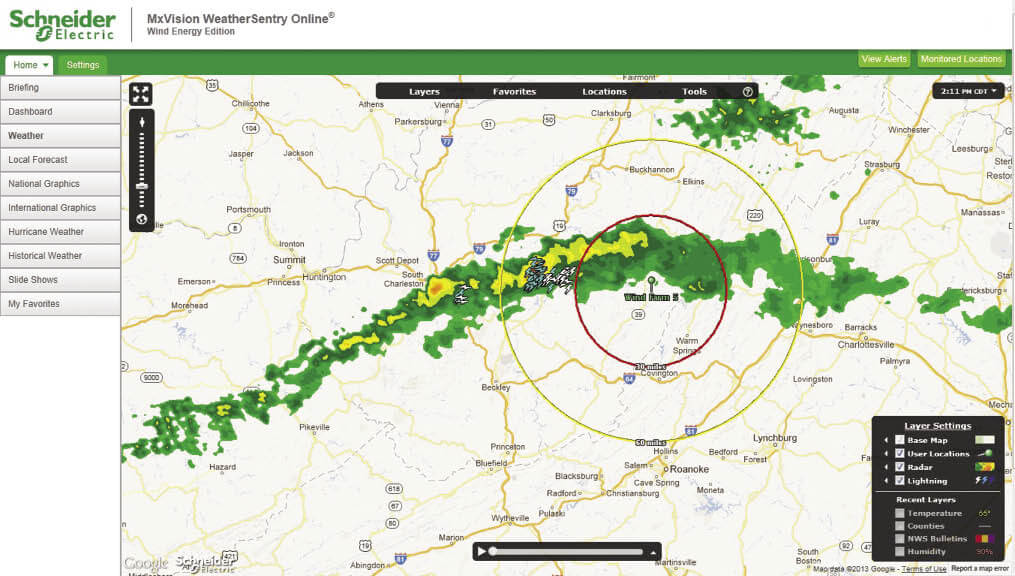Open the Home dropdown tab
Screen dimensions: 1015x576
point(30,65)
